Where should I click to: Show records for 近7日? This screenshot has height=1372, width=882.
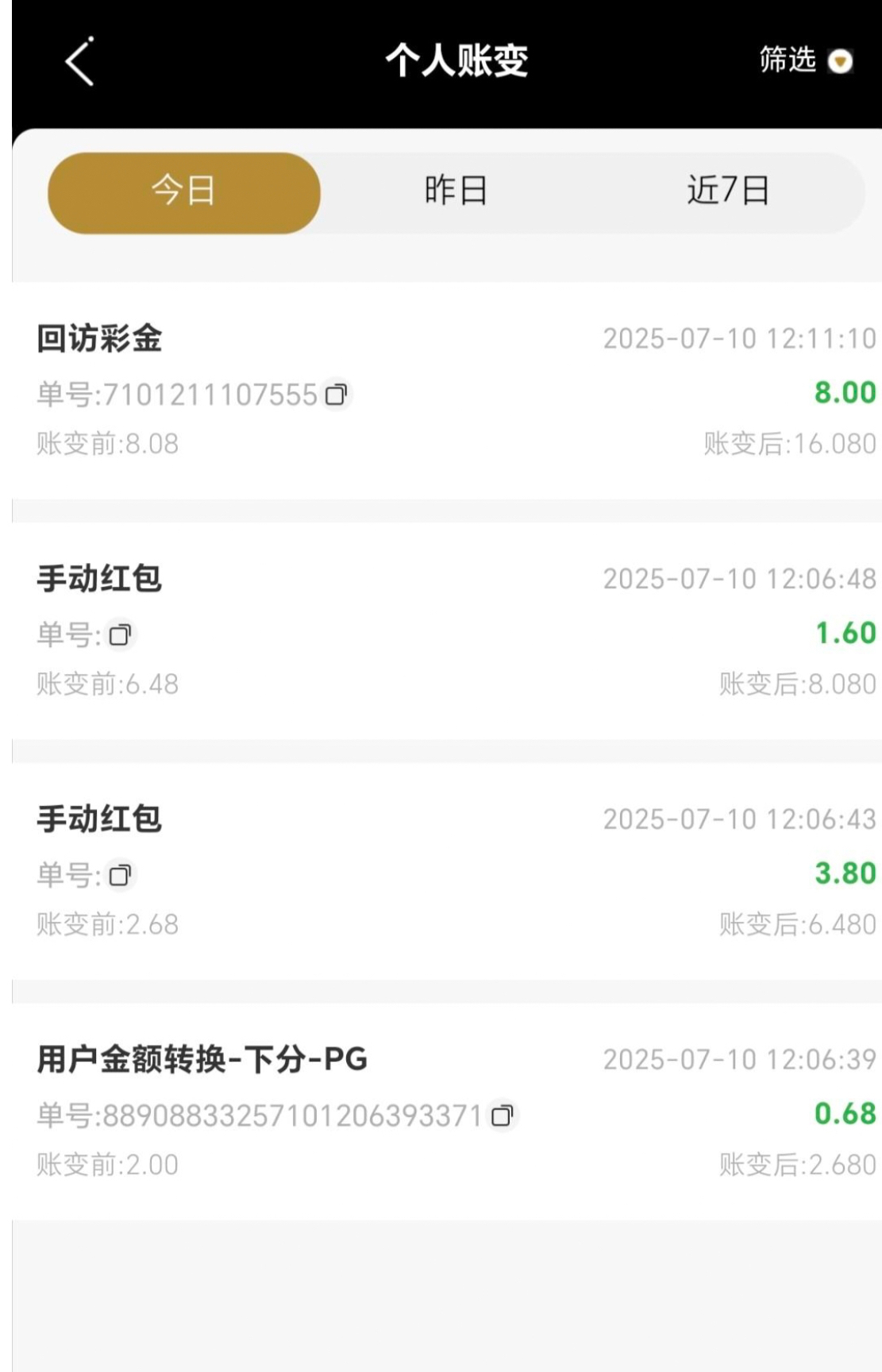coord(727,192)
